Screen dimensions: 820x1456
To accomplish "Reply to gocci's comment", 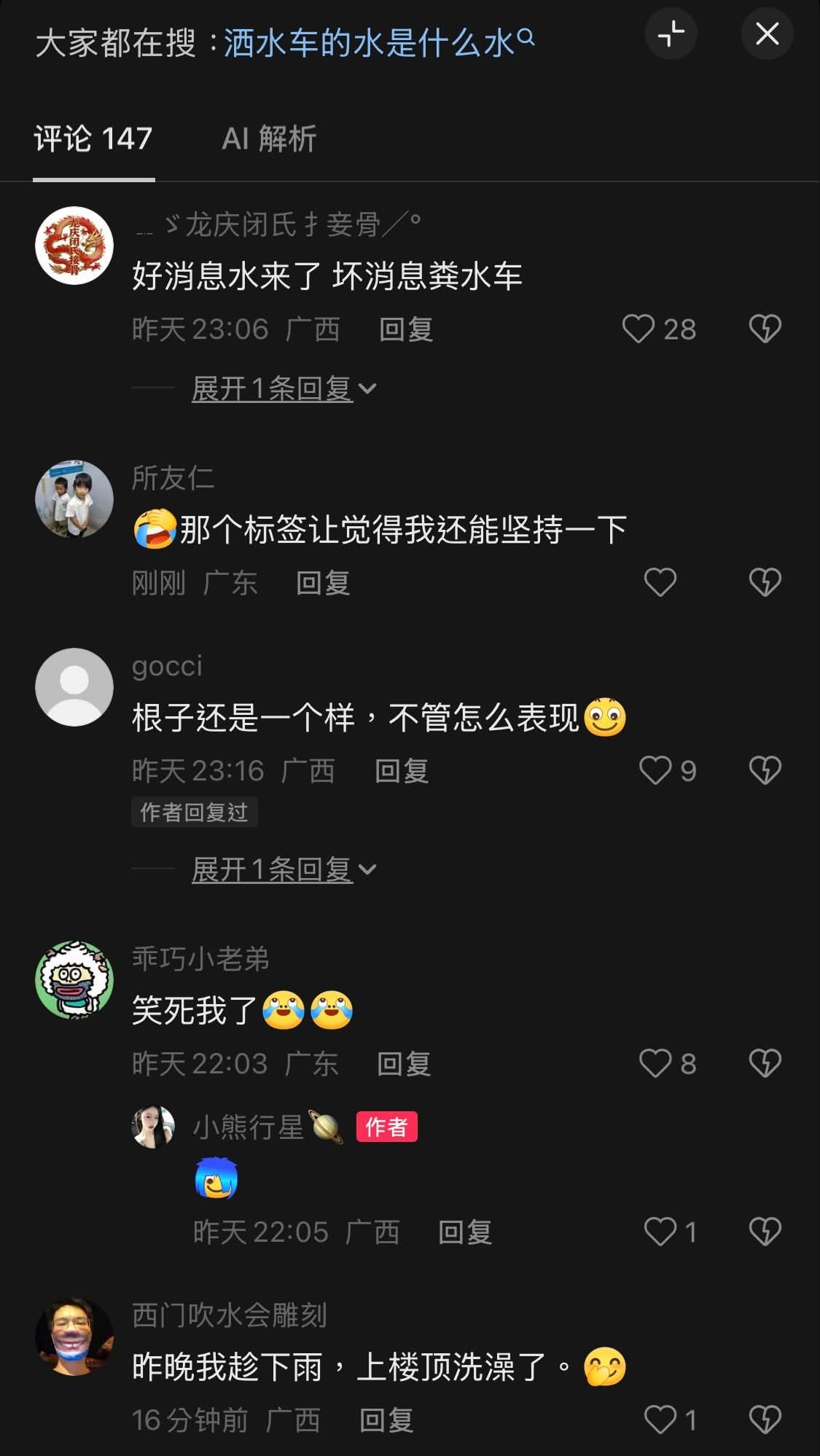I will [402, 771].
